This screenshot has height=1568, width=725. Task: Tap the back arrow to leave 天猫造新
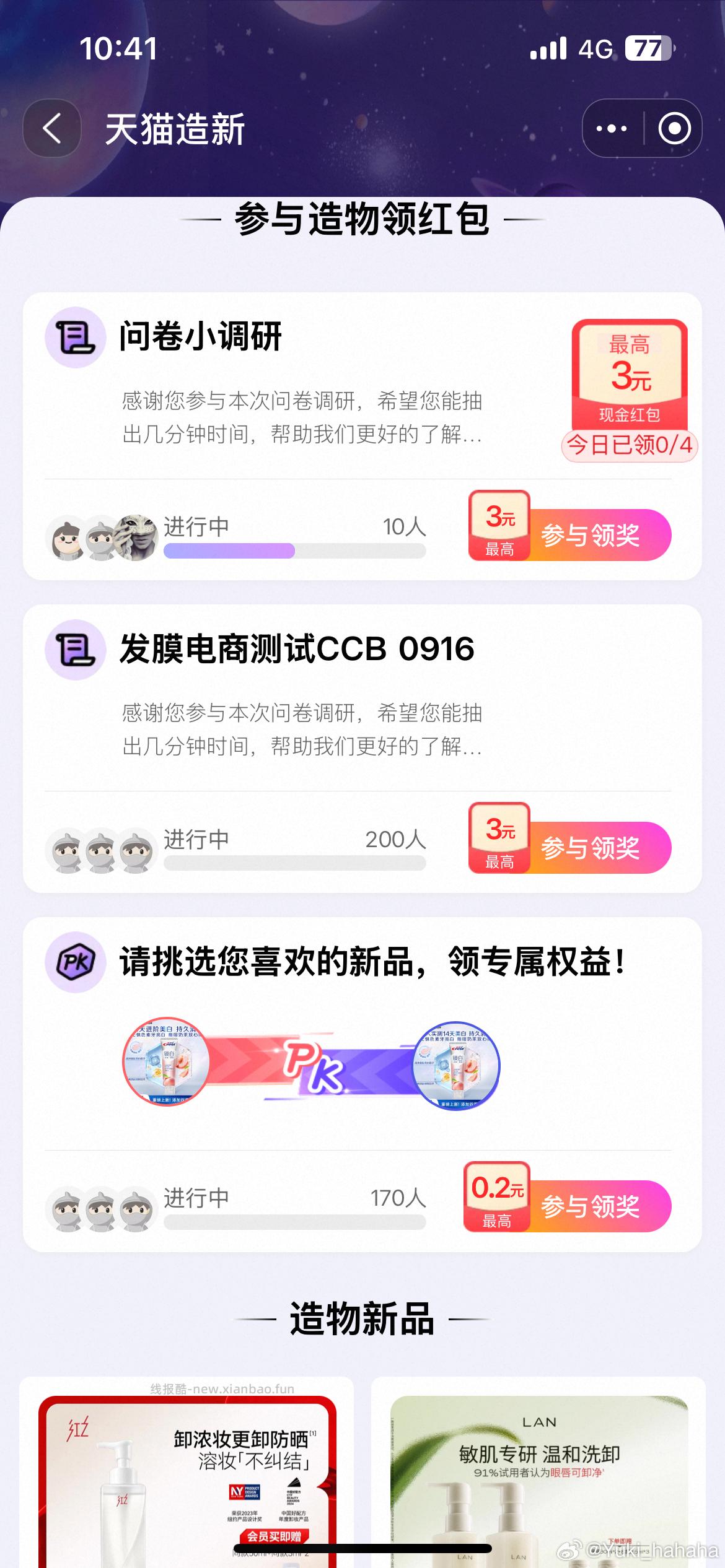pos(52,129)
